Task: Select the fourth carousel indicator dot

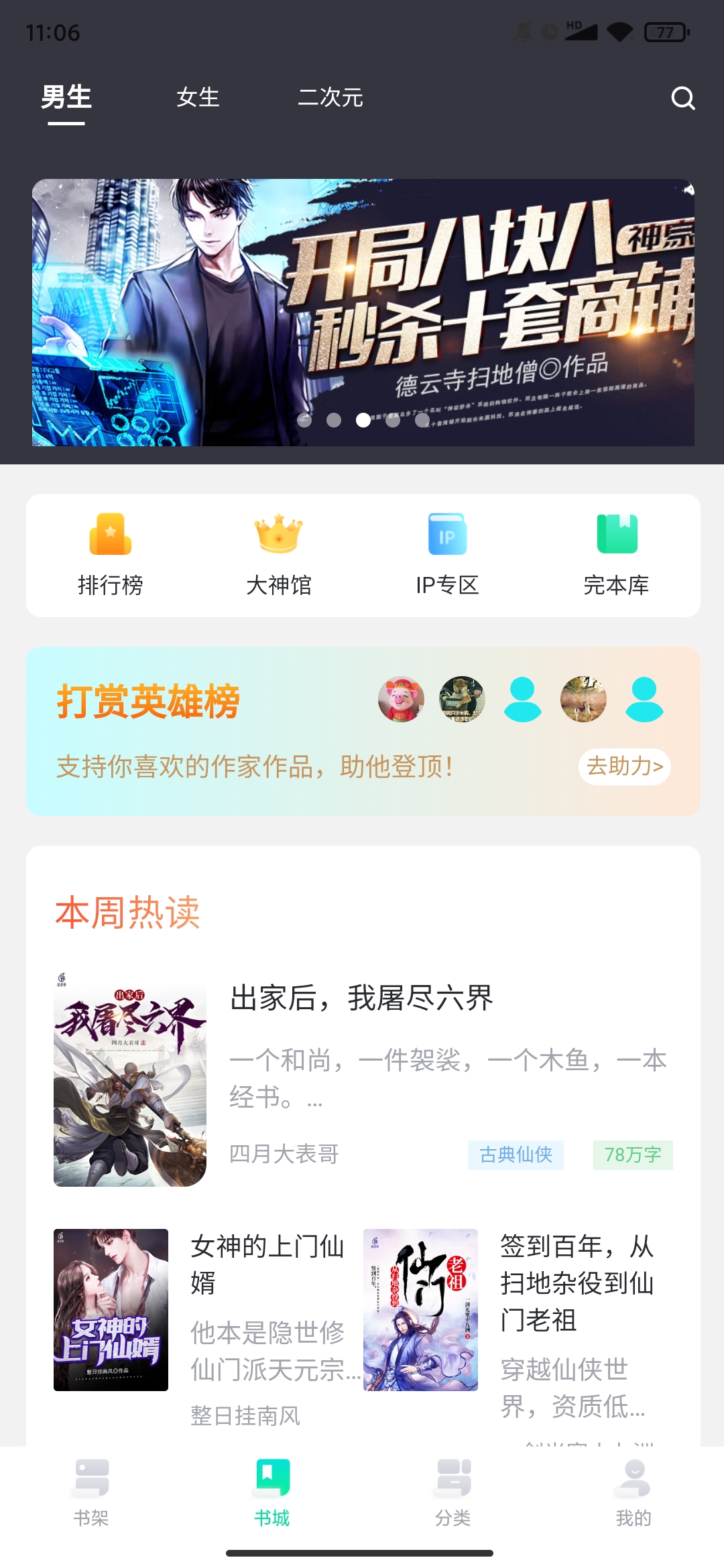Action: point(392,419)
